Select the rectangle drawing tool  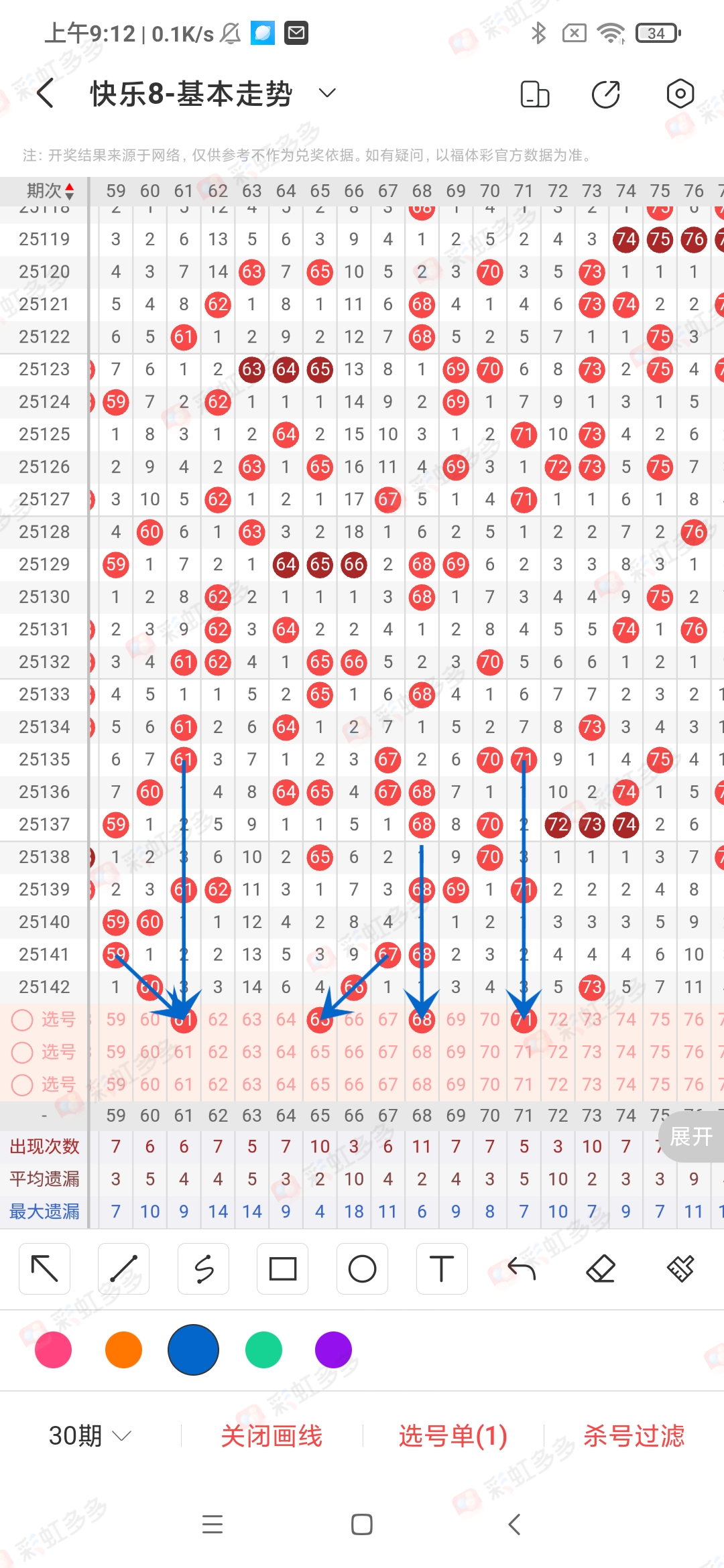[x=283, y=1268]
